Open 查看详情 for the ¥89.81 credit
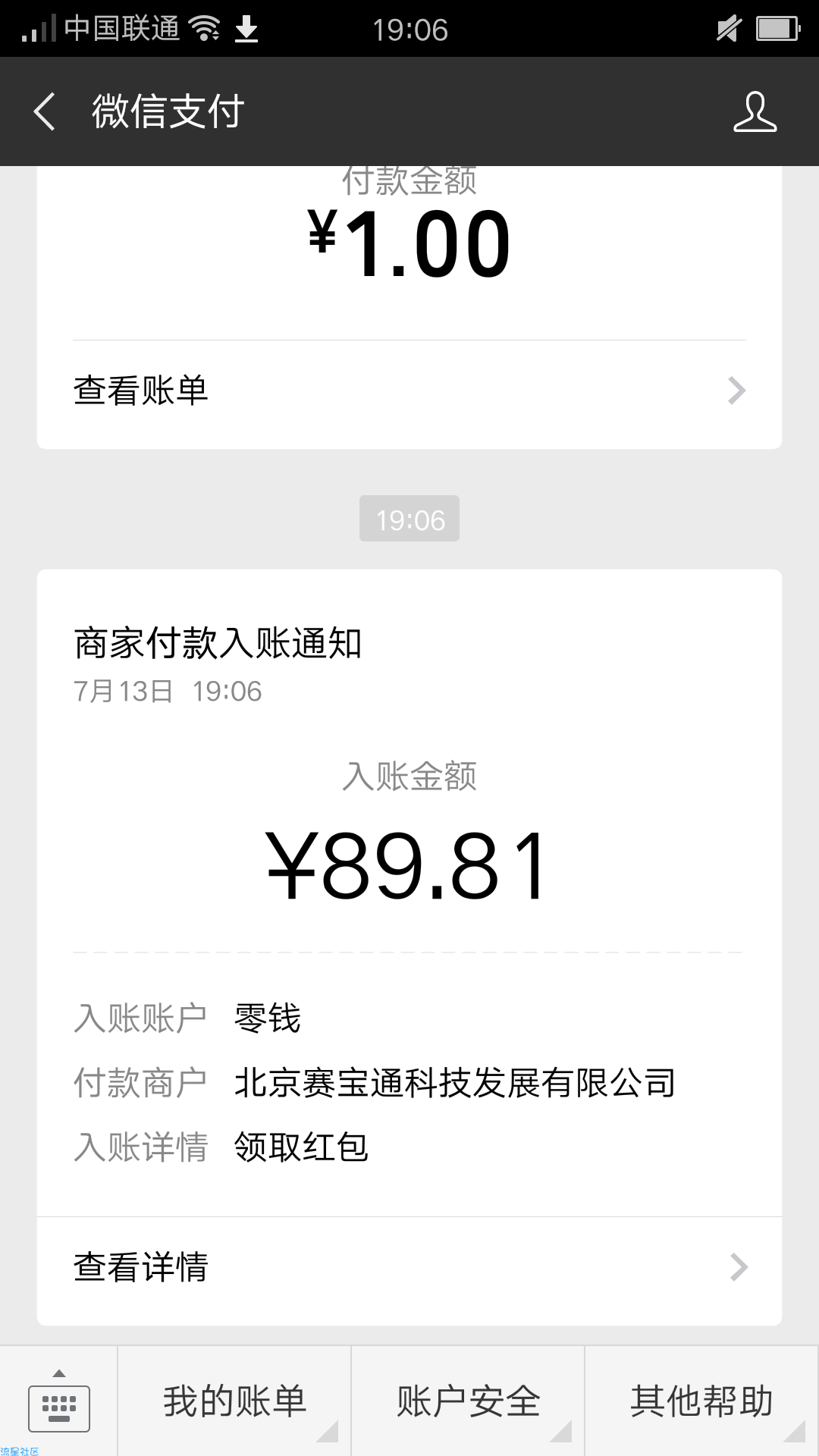The height and width of the screenshot is (1456, 819). [409, 1267]
